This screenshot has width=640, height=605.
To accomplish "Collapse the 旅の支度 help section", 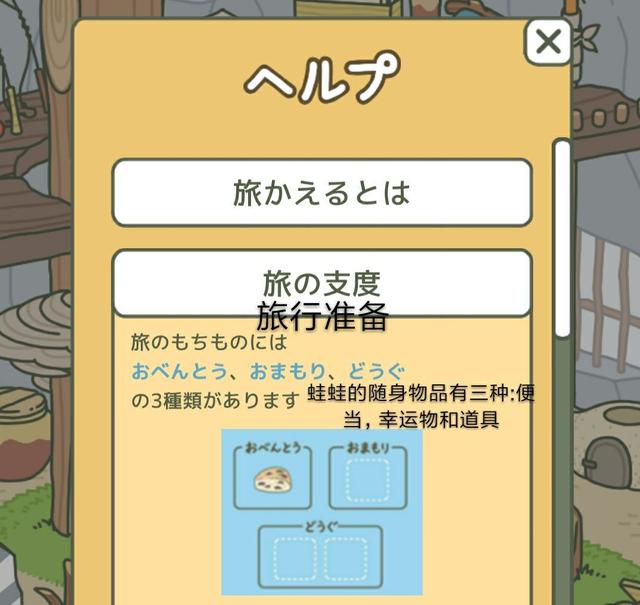I will [321, 280].
